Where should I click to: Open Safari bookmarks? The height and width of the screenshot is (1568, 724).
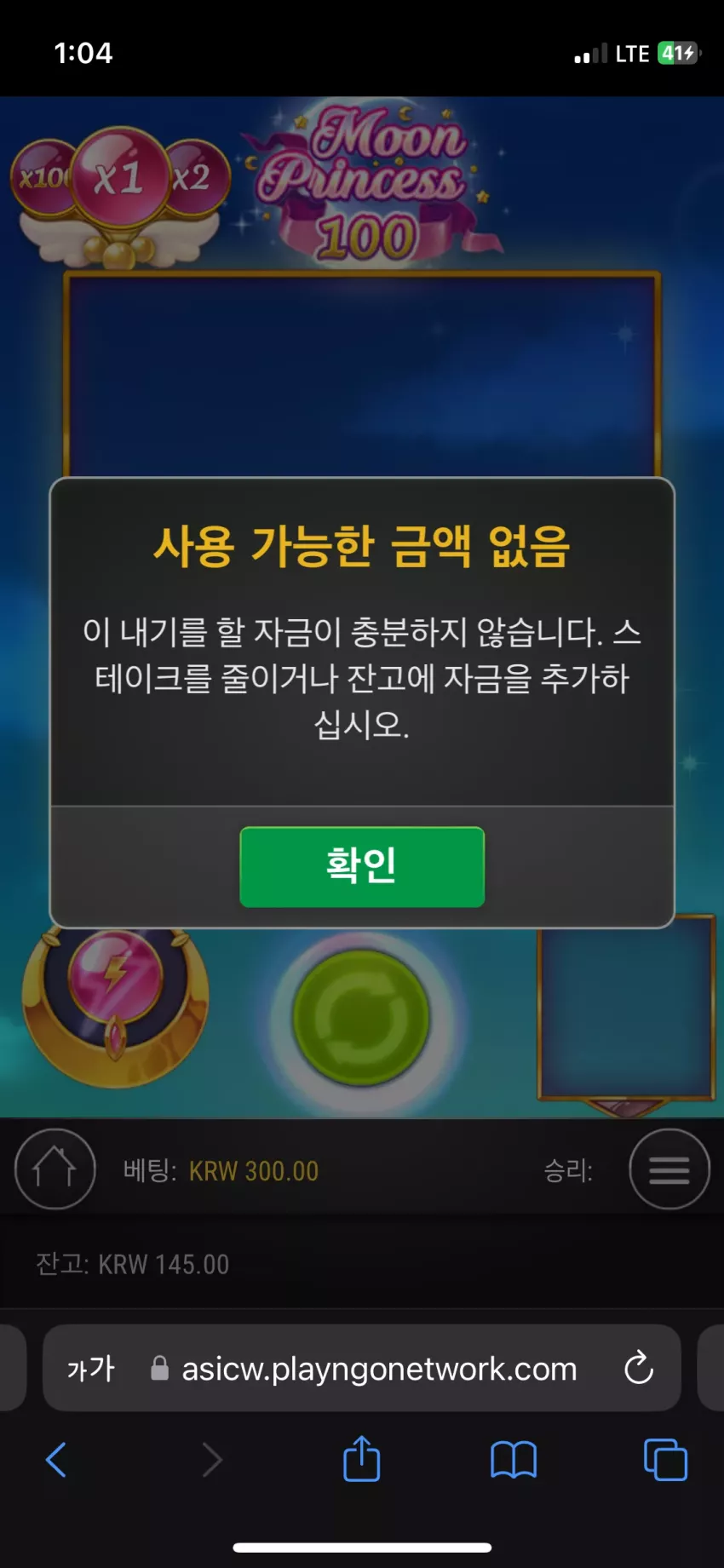tap(514, 1460)
